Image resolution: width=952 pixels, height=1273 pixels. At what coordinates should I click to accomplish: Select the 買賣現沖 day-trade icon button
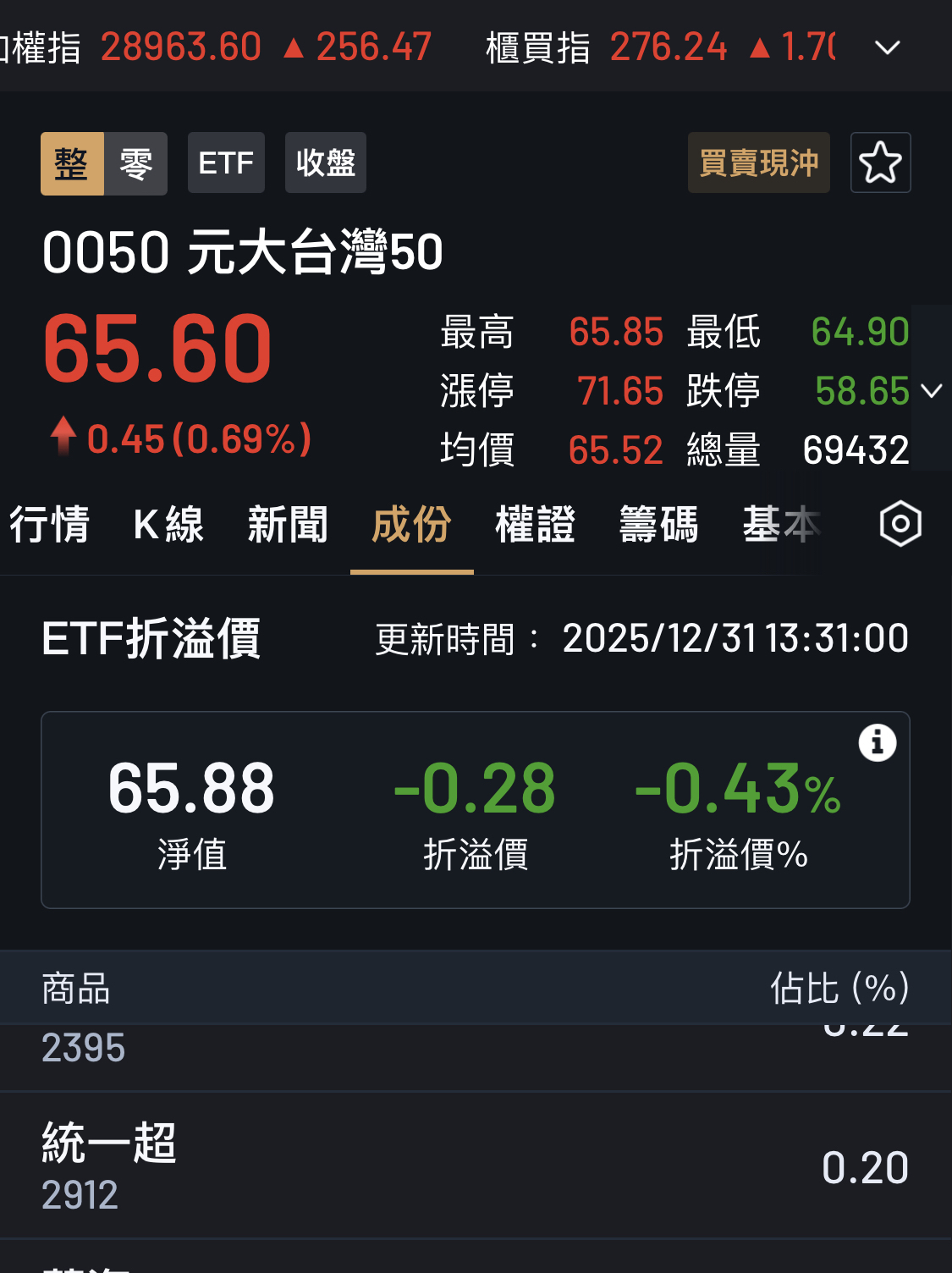click(758, 163)
